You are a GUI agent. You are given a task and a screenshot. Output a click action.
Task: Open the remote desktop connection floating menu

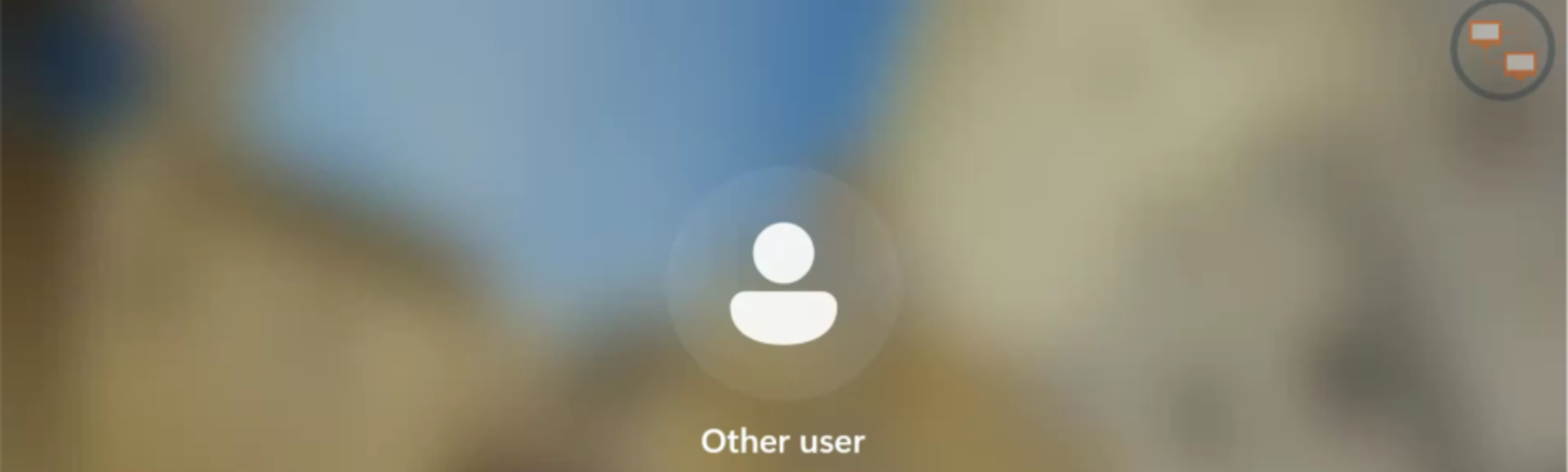(1502, 49)
